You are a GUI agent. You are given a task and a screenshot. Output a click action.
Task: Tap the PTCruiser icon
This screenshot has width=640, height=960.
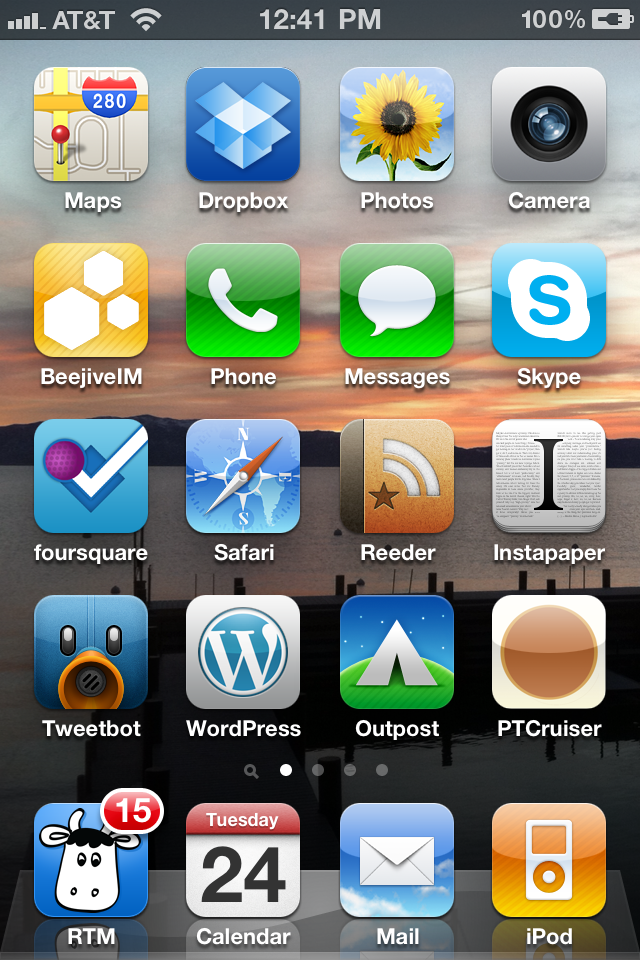pyautogui.click(x=549, y=653)
